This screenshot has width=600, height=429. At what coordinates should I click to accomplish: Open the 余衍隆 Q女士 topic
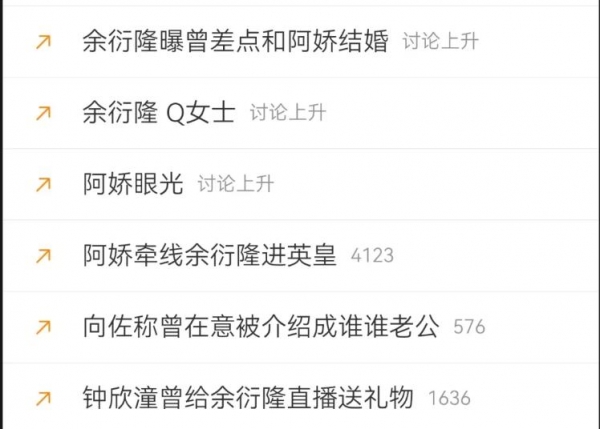pos(158,113)
